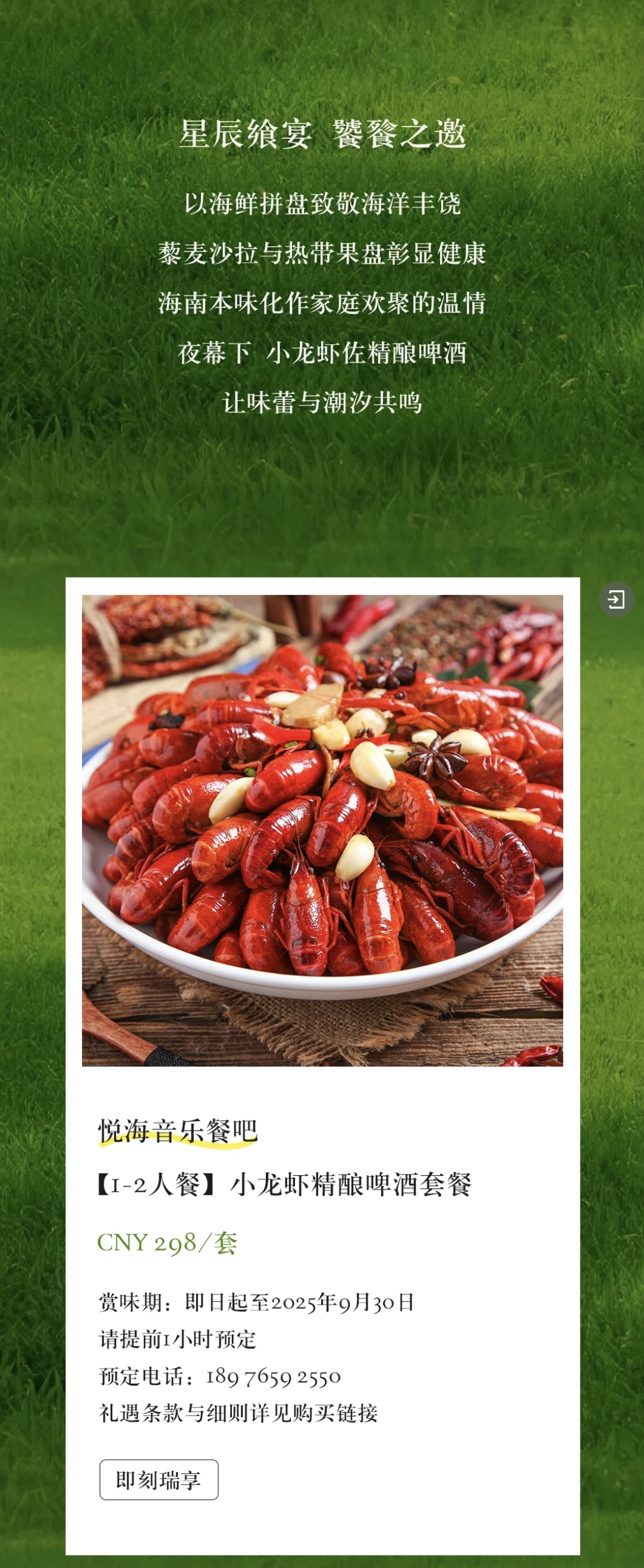Tap the 即刻瑞享 button

point(158,1479)
